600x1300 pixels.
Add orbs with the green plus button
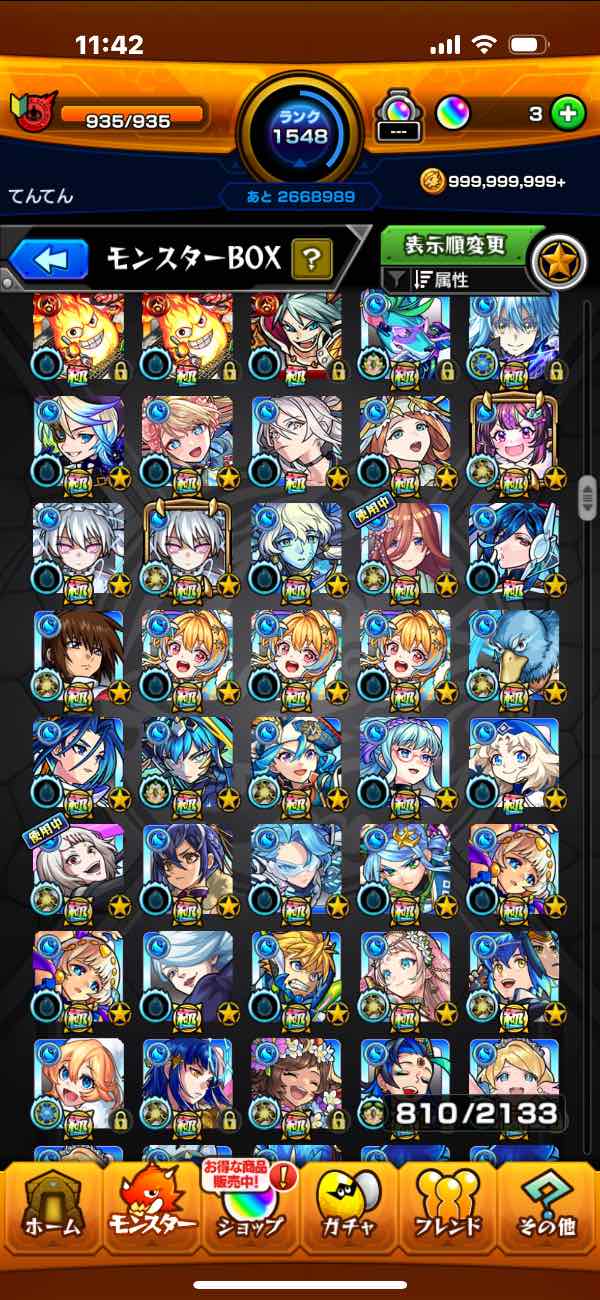(568, 114)
